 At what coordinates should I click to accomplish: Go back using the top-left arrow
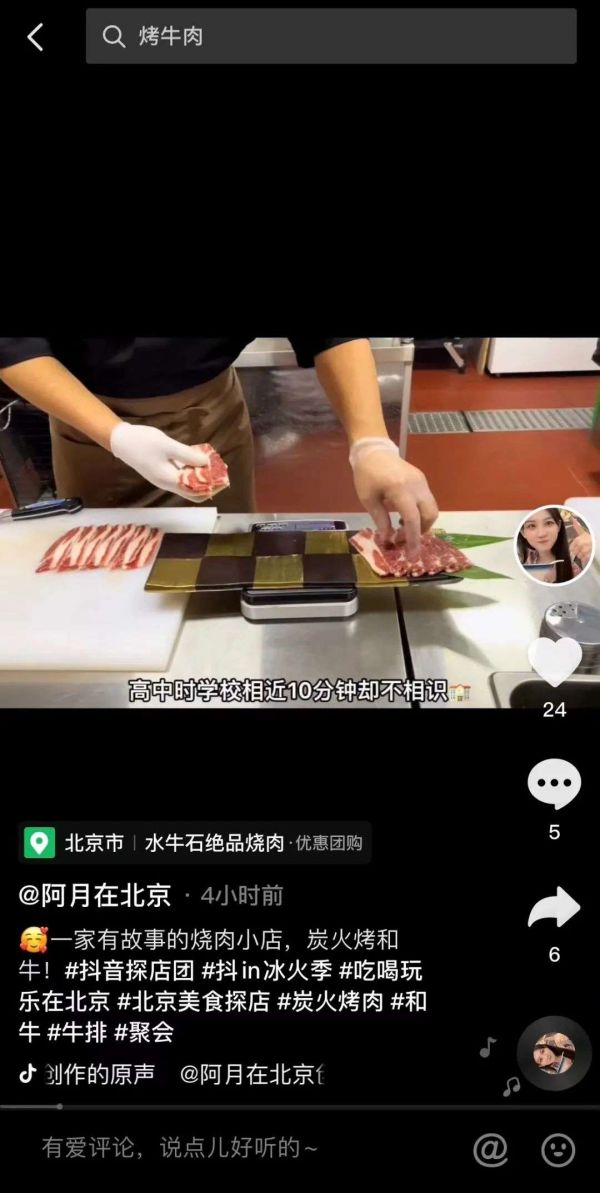(35, 37)
